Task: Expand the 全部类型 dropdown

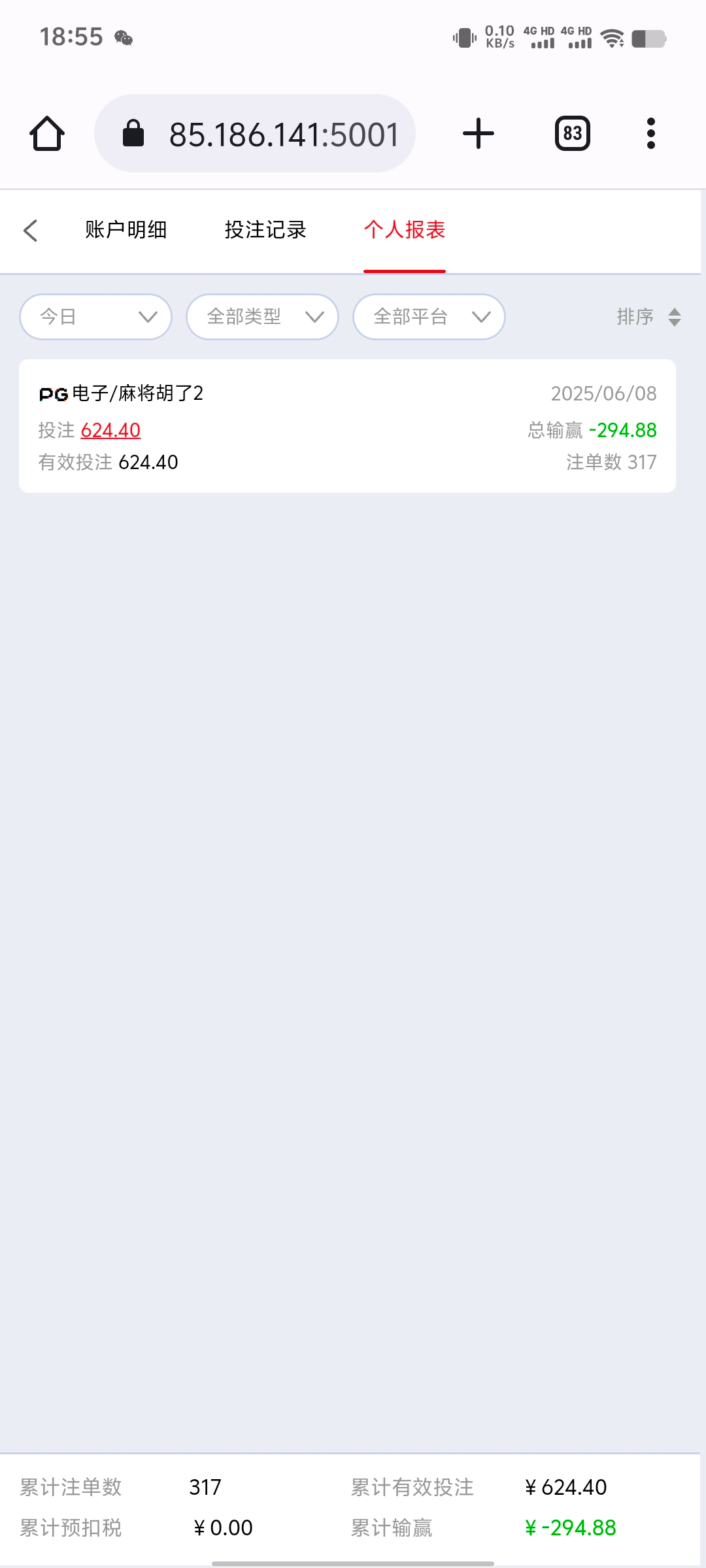Action: click(263, 317)
